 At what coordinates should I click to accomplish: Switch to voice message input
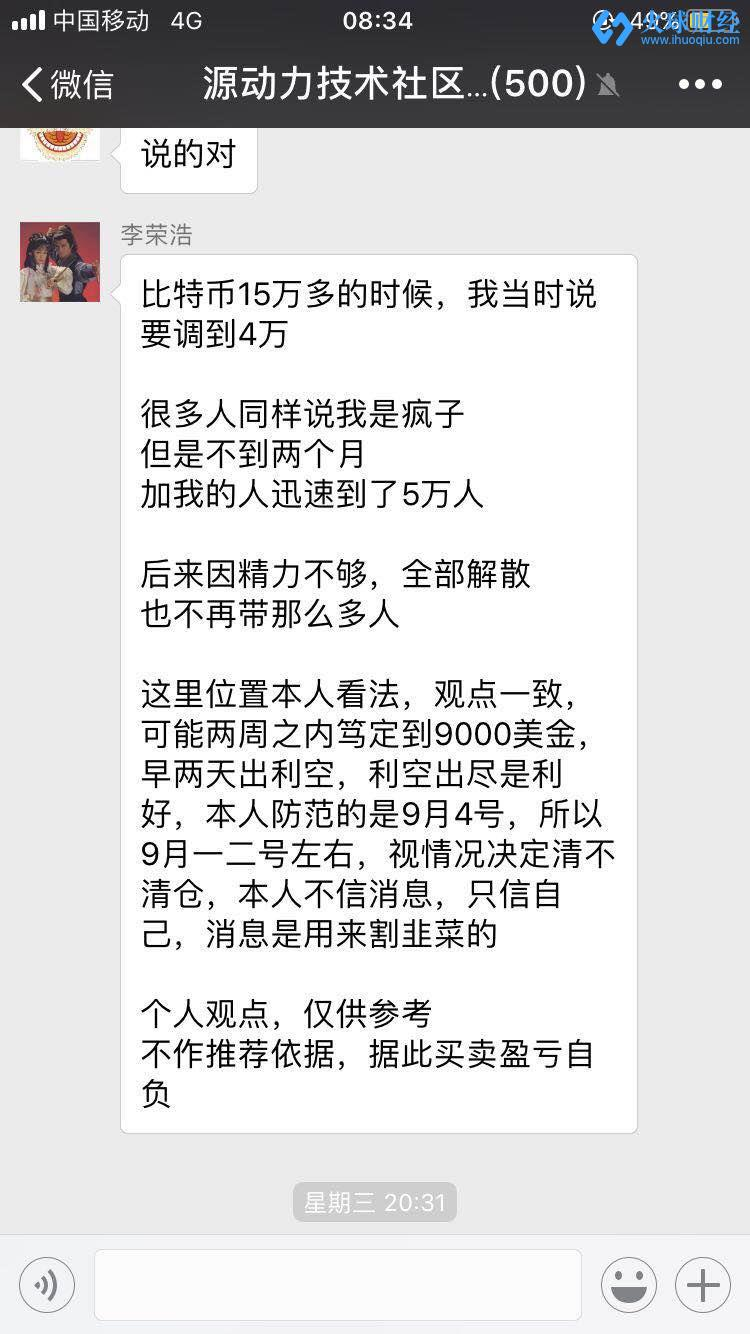[x=47, y=1285]
